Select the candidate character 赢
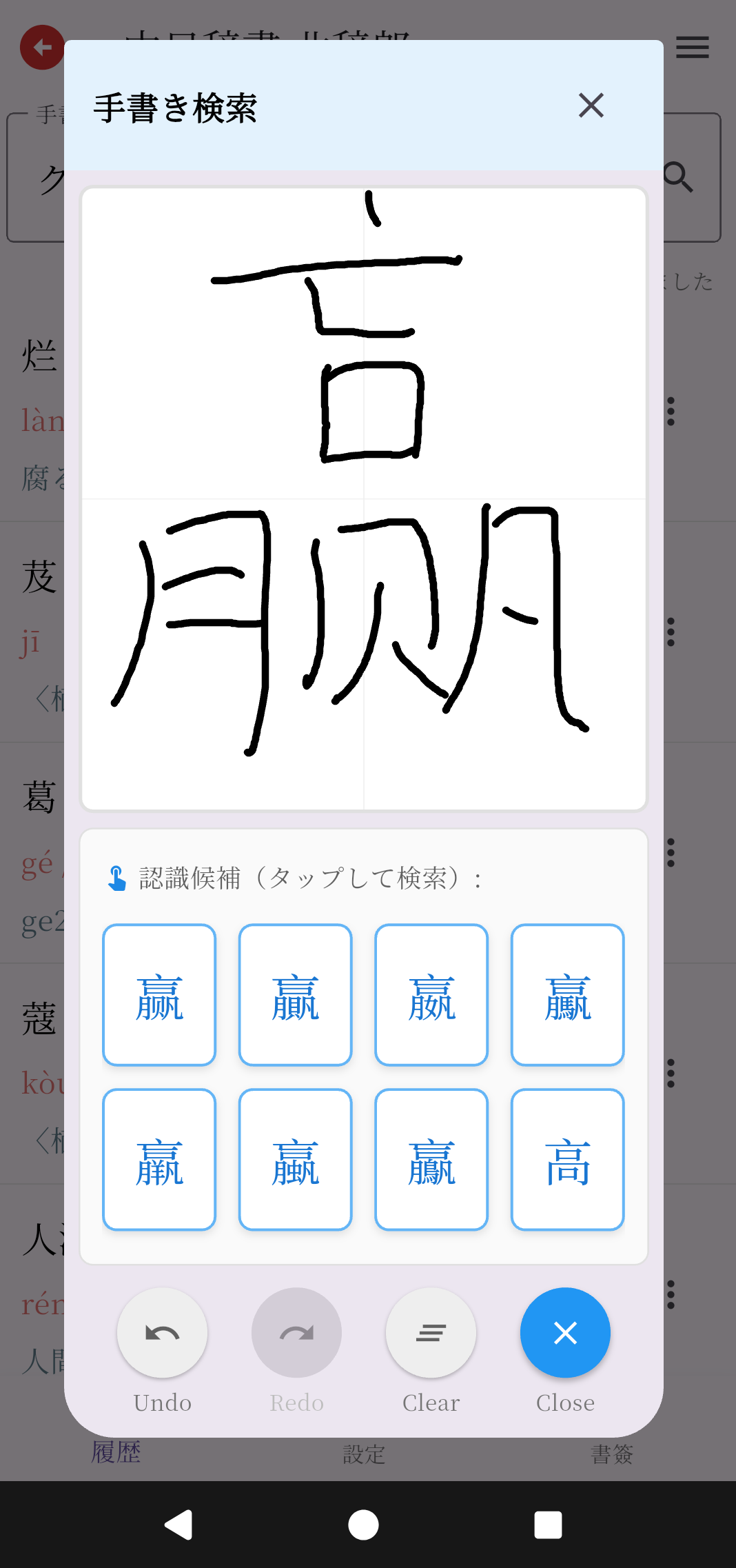Viewport: 736px width, 1568px height. 159,995
